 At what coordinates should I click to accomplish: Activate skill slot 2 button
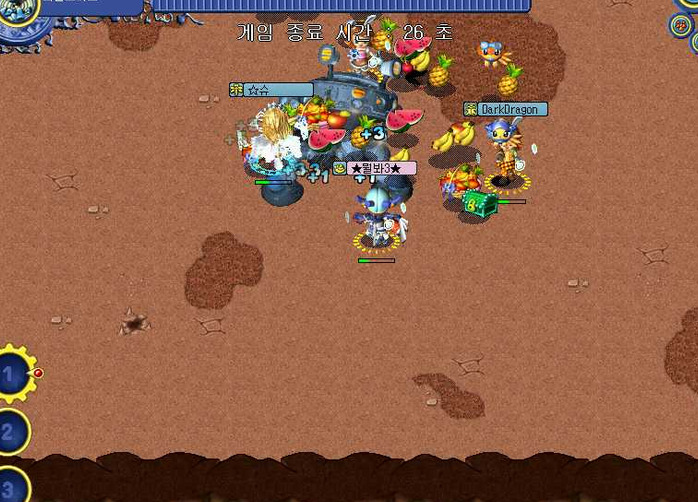tap(10, 433)
